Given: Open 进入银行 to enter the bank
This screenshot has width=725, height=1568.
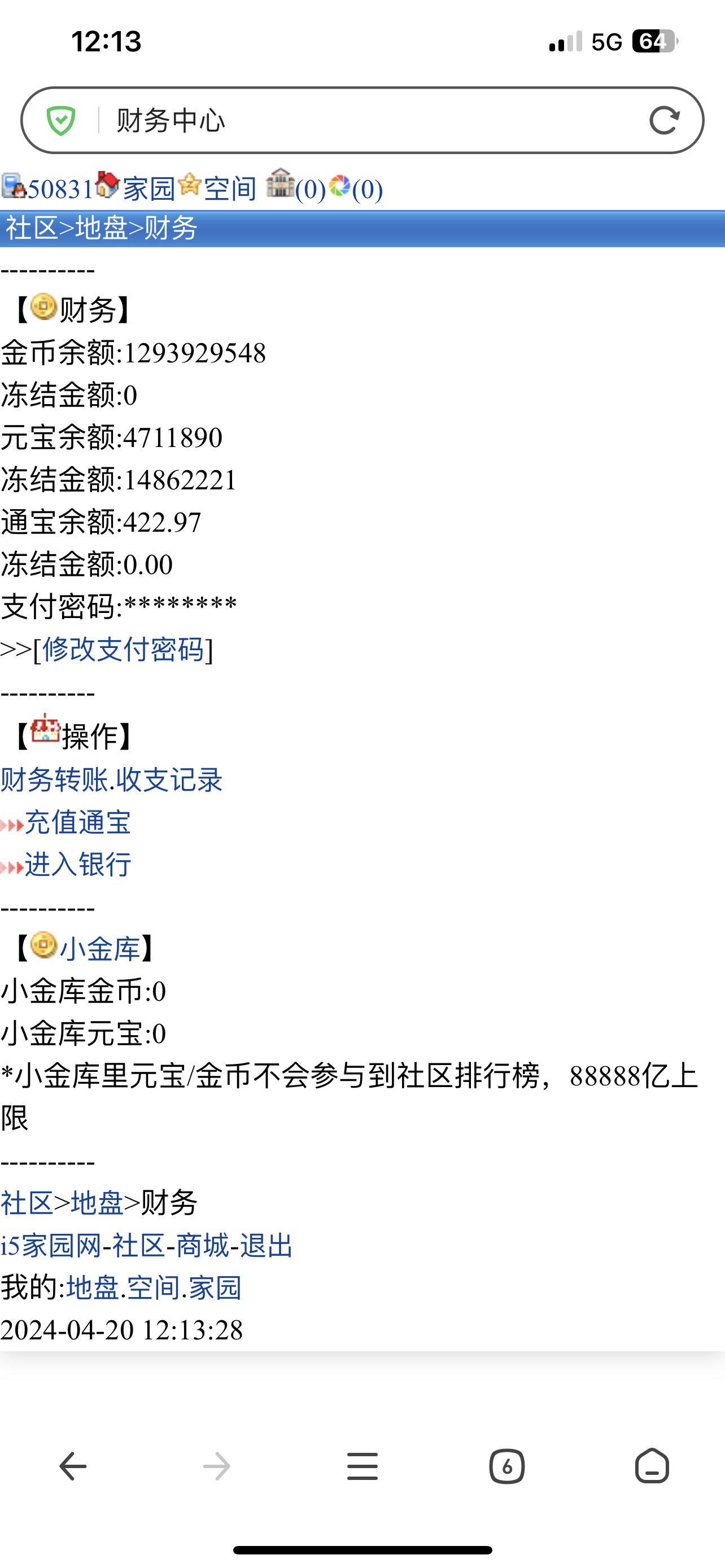Looking at the screenshot, I should (77, 864).
